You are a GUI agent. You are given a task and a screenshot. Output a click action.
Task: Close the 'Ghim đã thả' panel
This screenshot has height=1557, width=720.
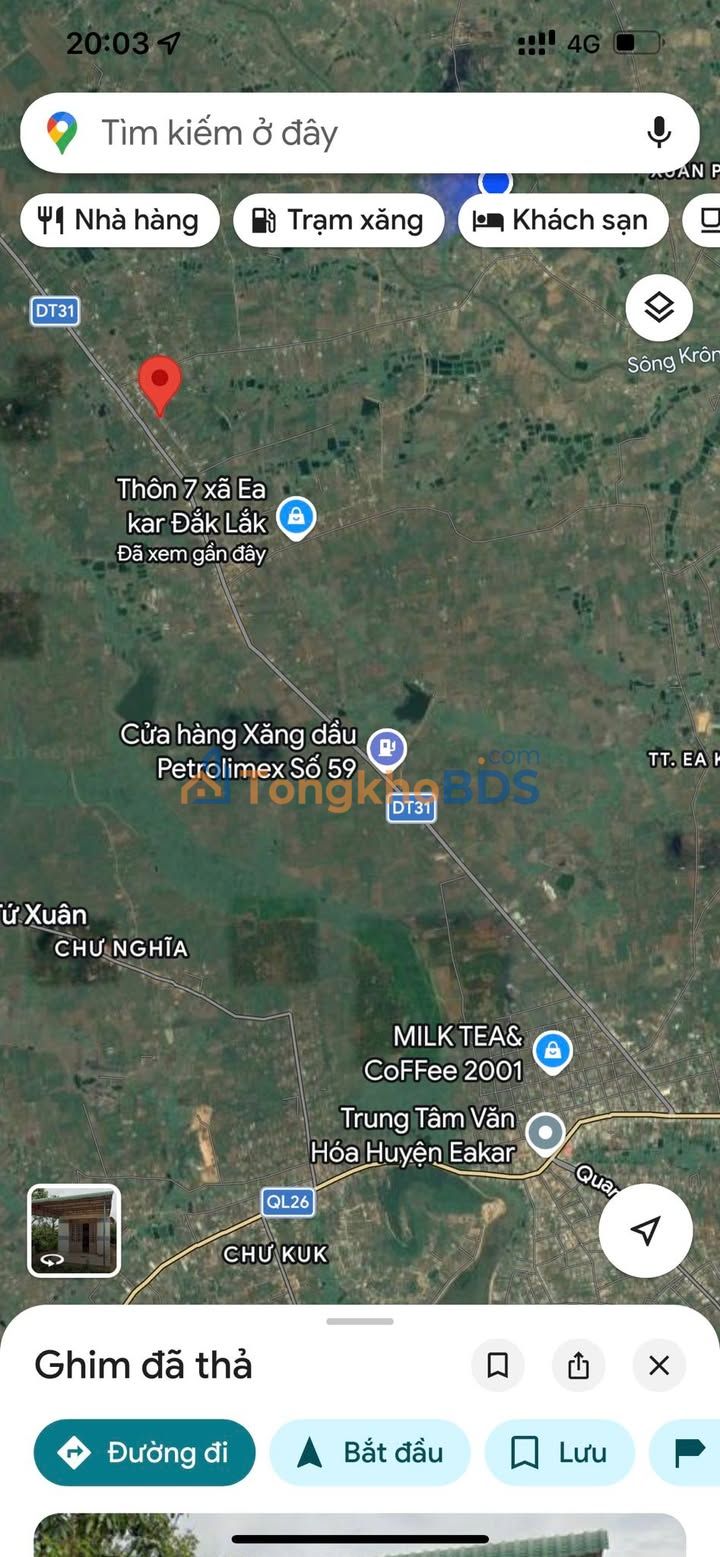(658, 1365)
